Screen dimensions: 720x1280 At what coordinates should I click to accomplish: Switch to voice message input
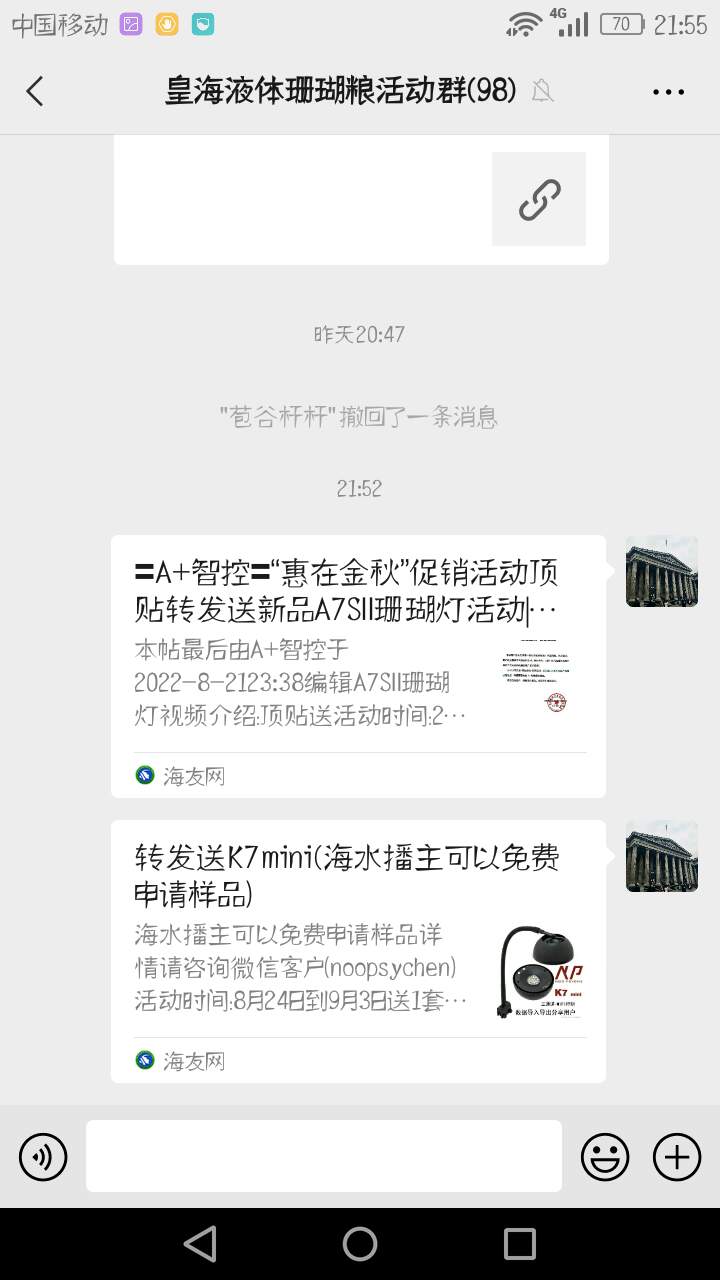pyautogui.click(x=43, y=1157)
